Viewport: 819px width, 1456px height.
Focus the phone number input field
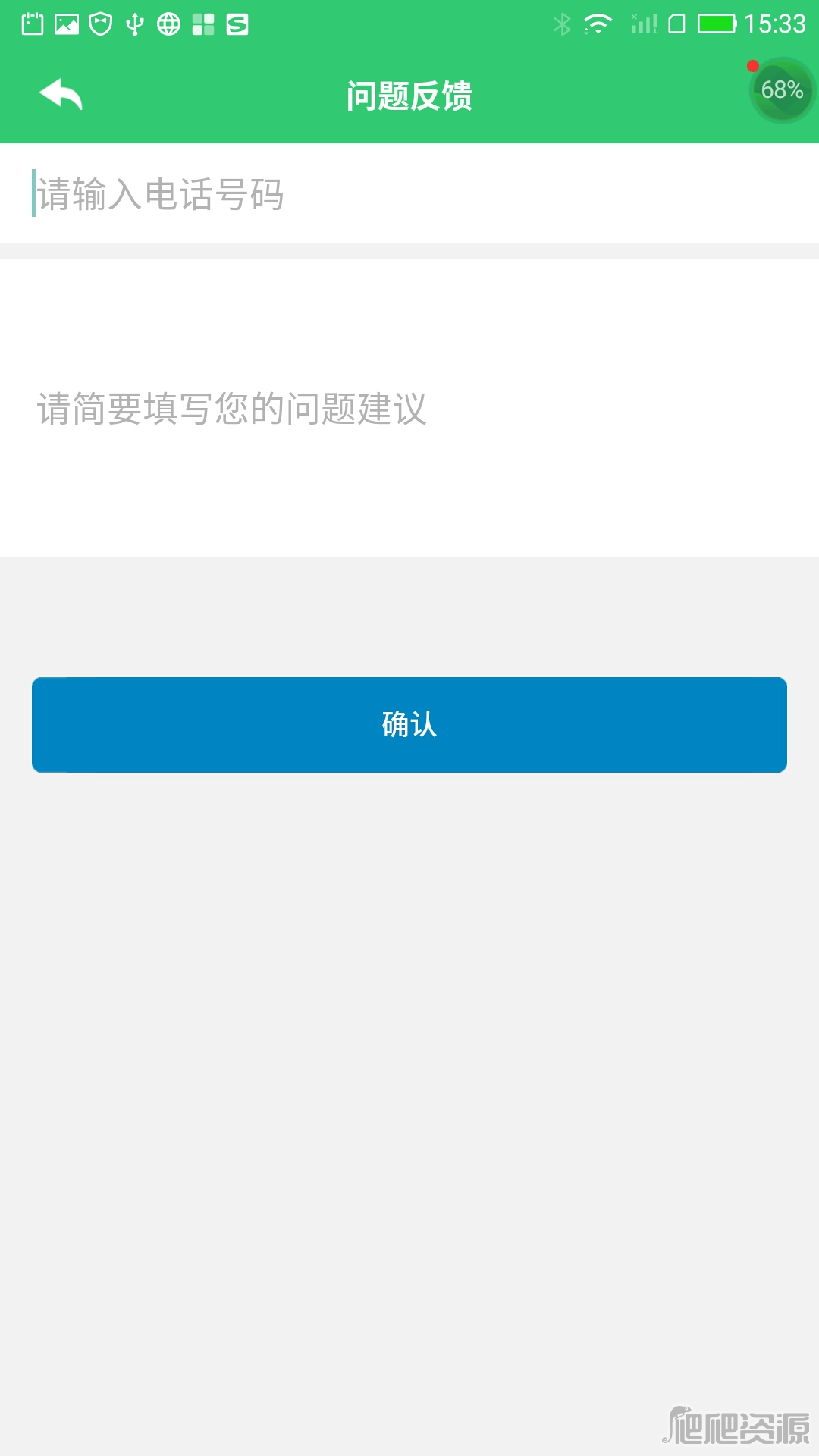409,193
